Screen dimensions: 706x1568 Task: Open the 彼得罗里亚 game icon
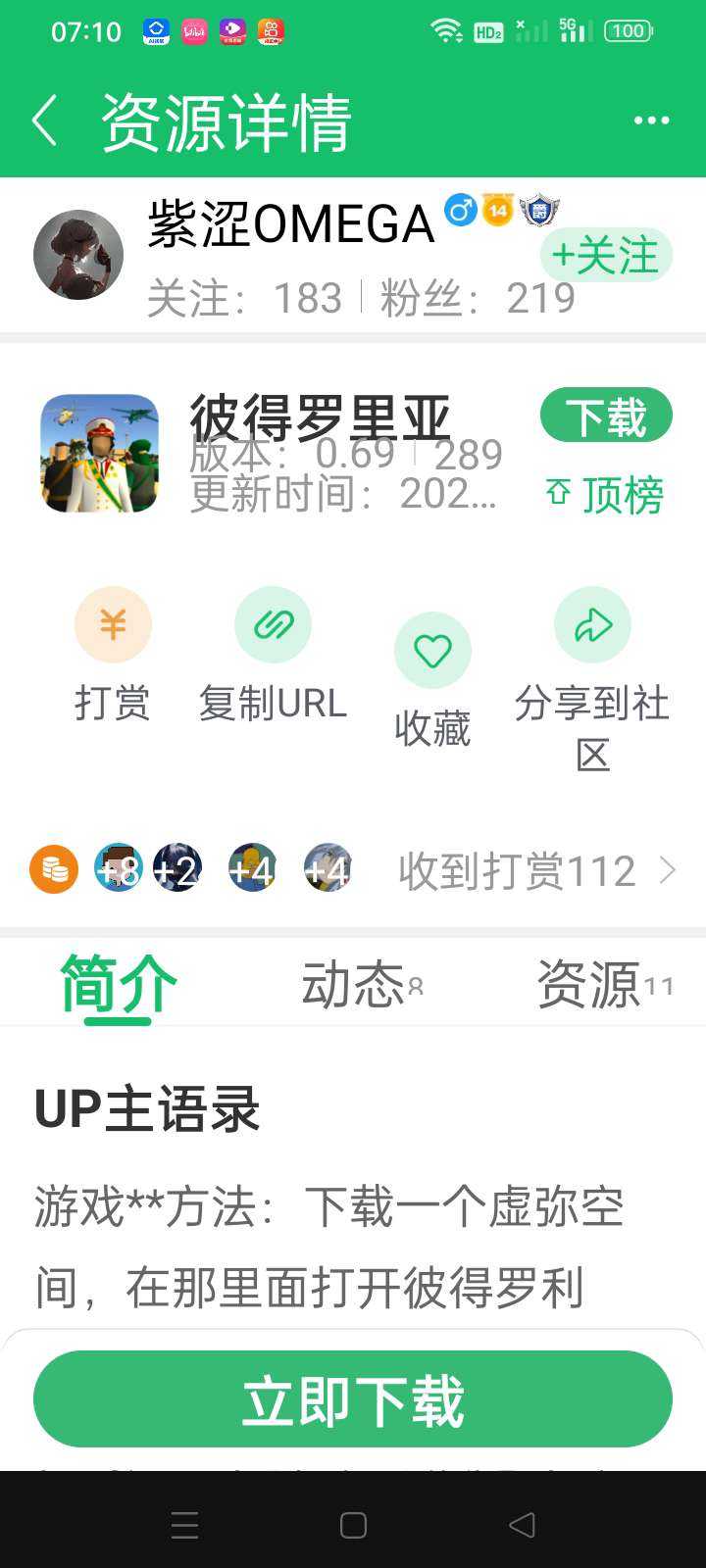coord(99,454)
